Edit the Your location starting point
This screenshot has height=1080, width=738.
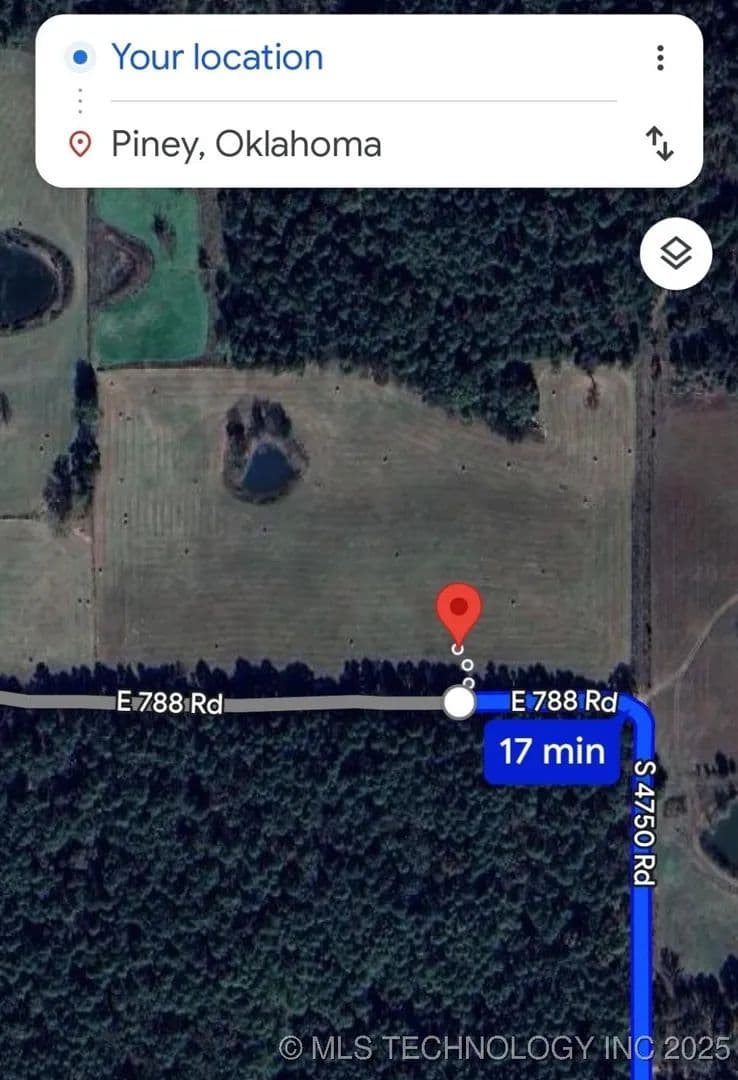[217, 58]
